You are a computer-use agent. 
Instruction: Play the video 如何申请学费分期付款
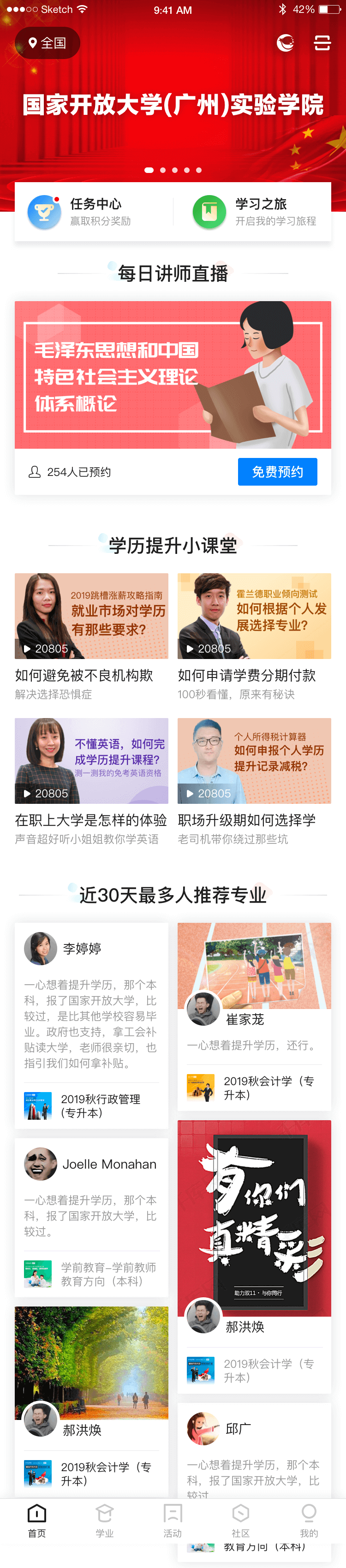(254, 616)
